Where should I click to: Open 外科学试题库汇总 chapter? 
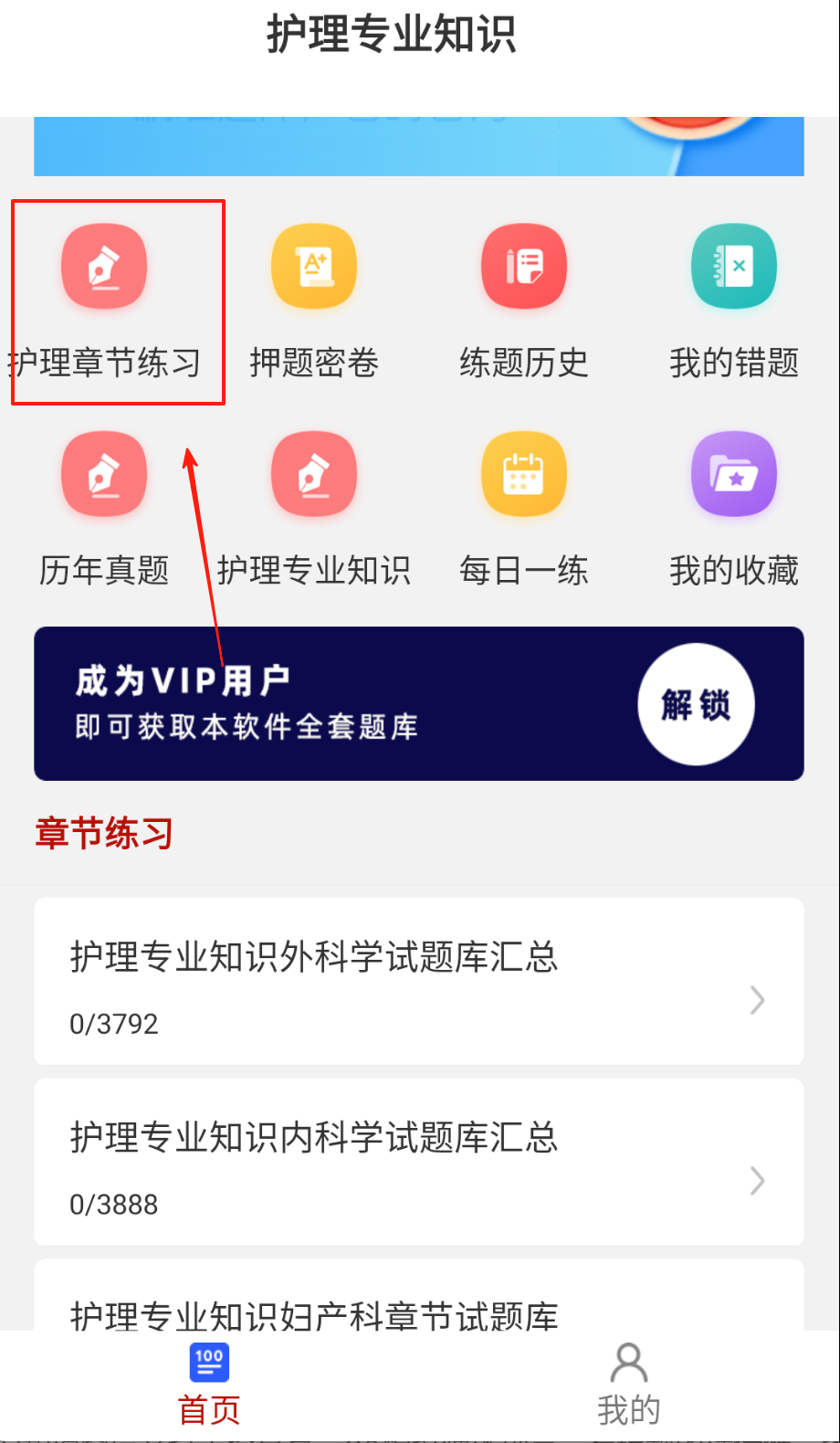pos(418,982)
